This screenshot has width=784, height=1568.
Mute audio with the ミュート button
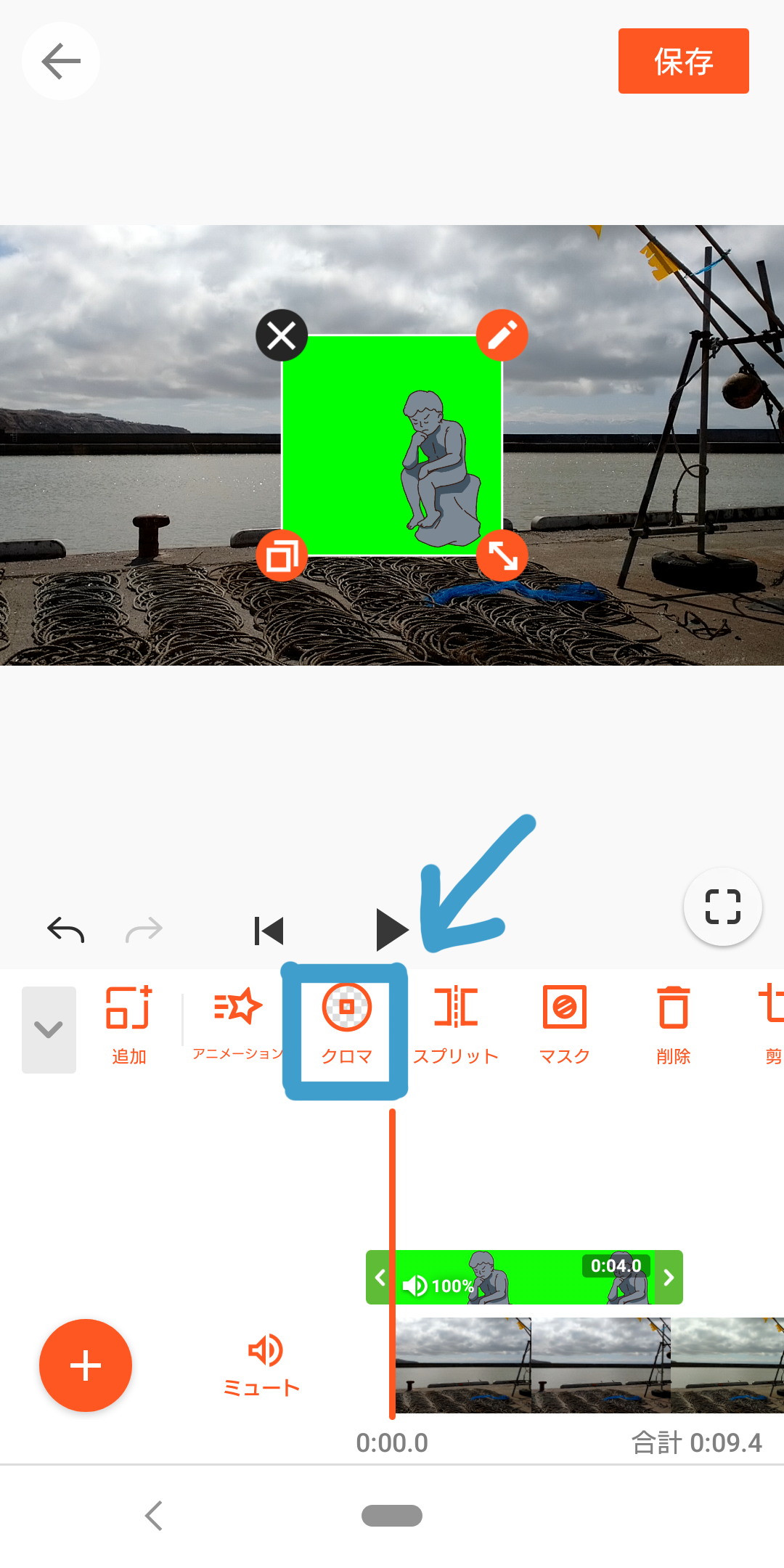click(263, 1365)
